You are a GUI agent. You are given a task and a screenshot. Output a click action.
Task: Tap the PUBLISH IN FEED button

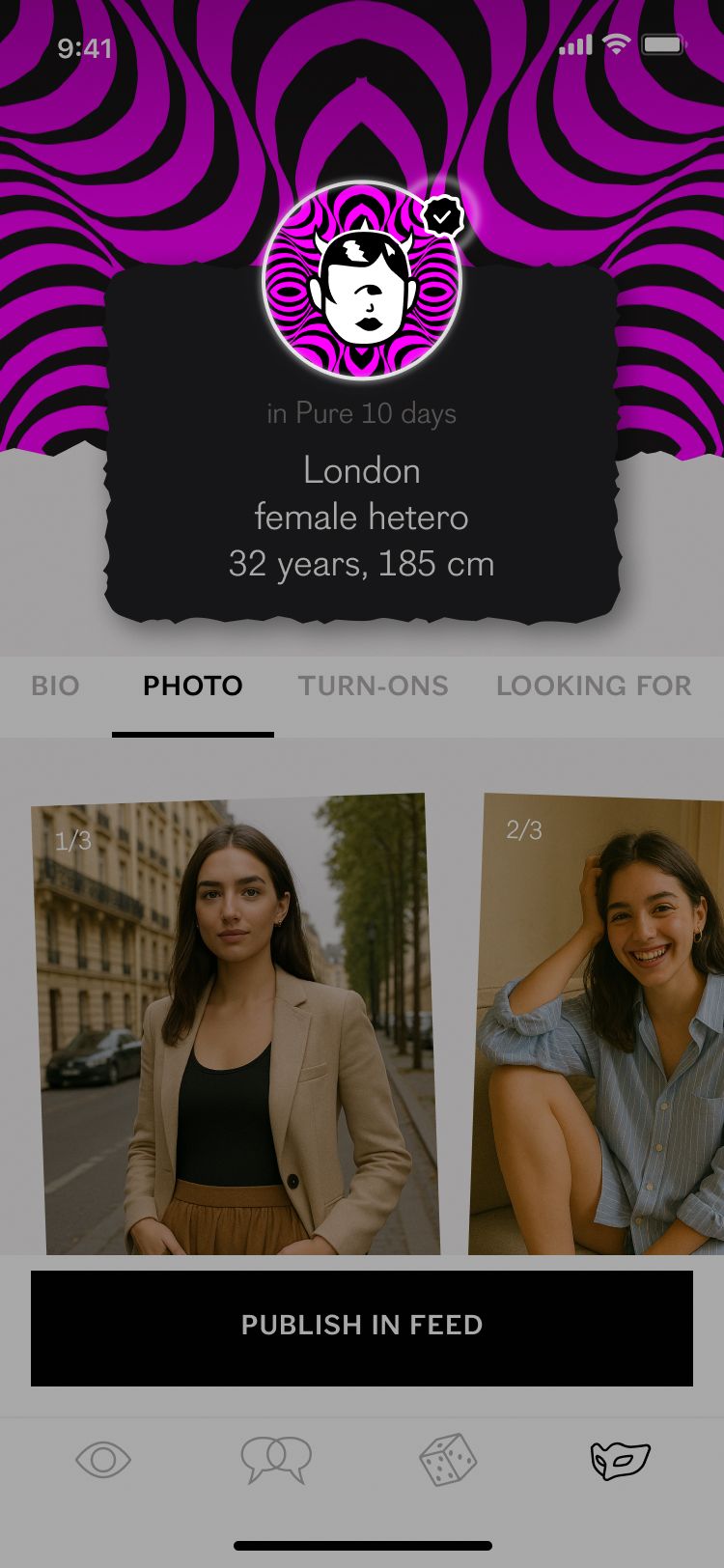362,1328
